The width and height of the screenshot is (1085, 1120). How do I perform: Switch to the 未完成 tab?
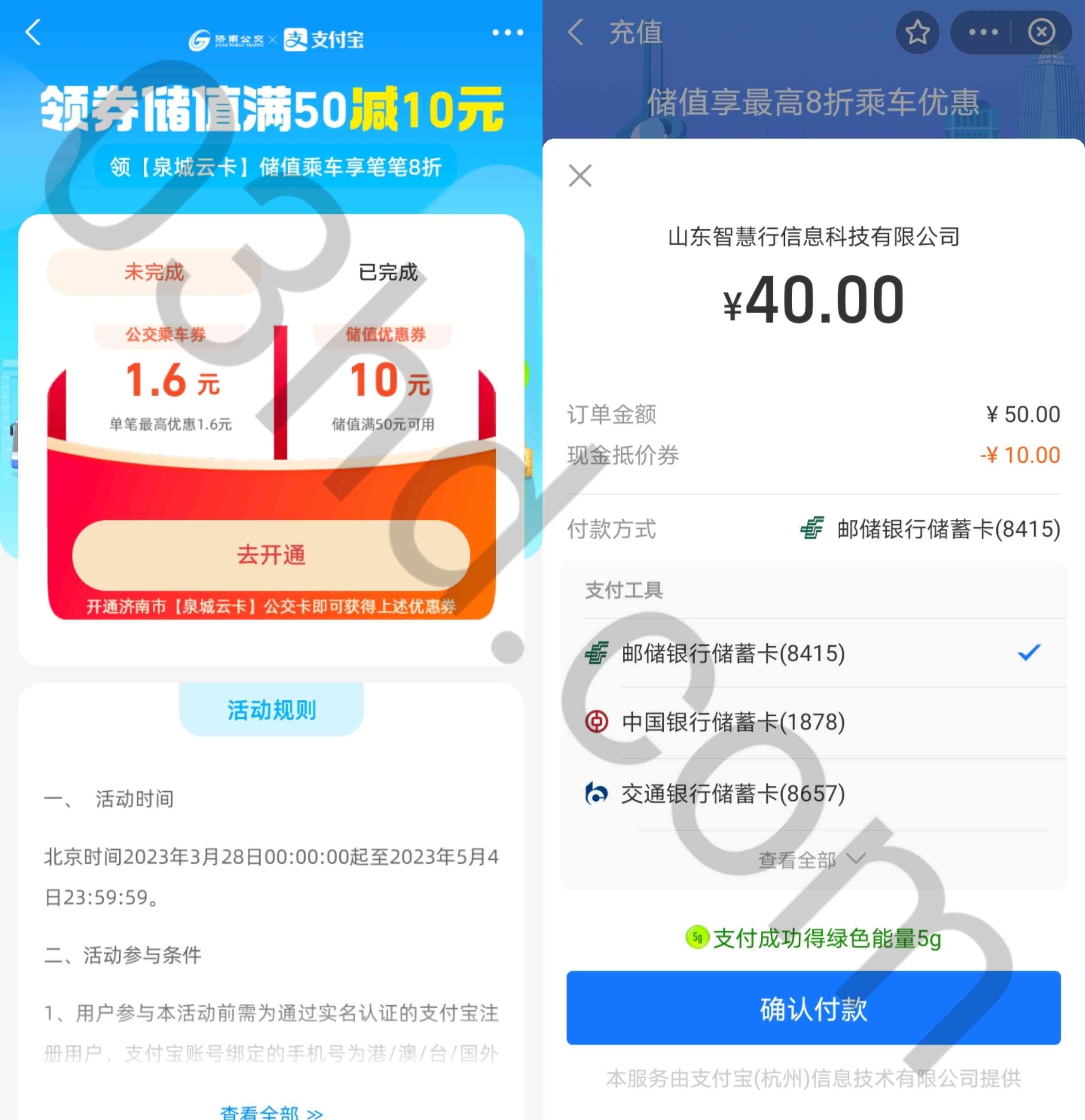click(x=154, y=272)
